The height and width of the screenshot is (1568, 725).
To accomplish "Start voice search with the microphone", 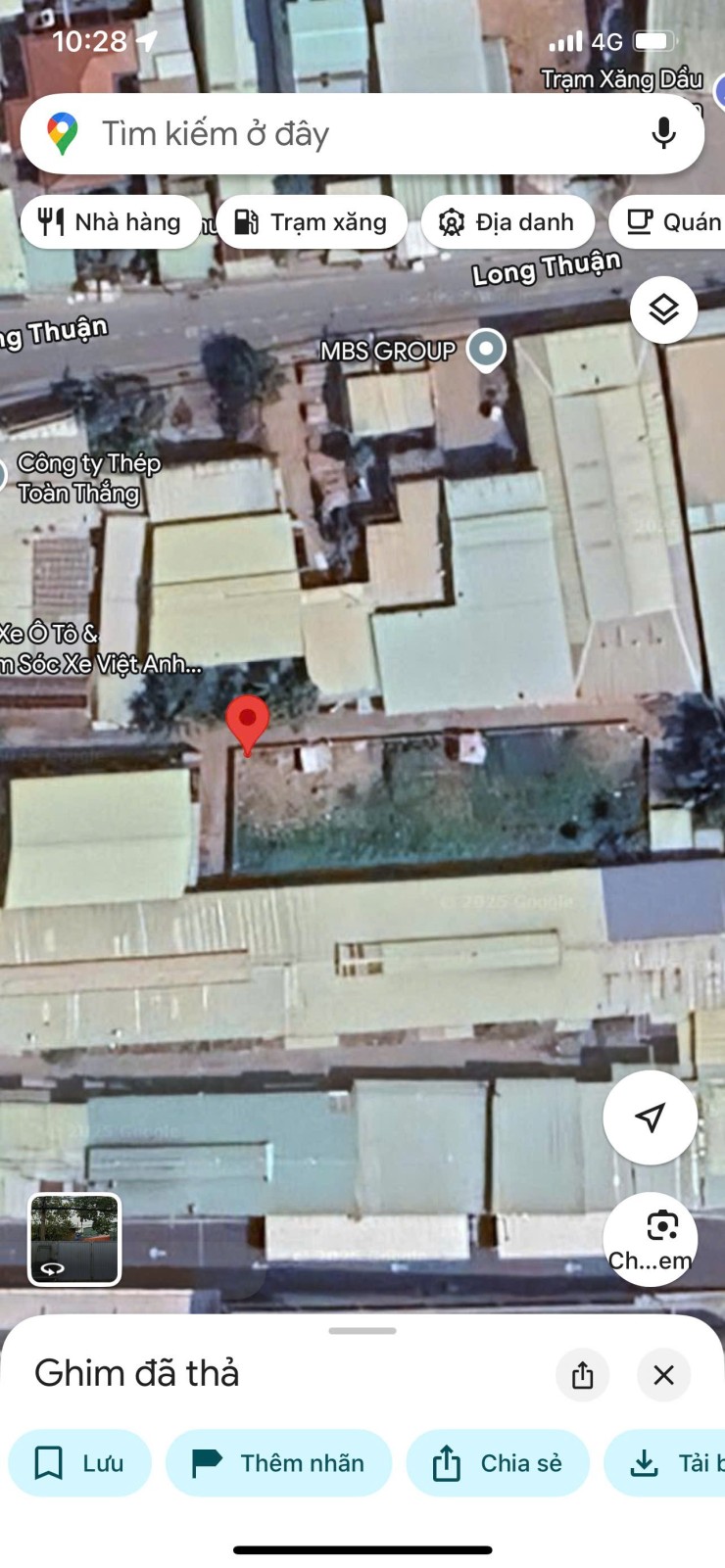I will click(x=663, y=133).
